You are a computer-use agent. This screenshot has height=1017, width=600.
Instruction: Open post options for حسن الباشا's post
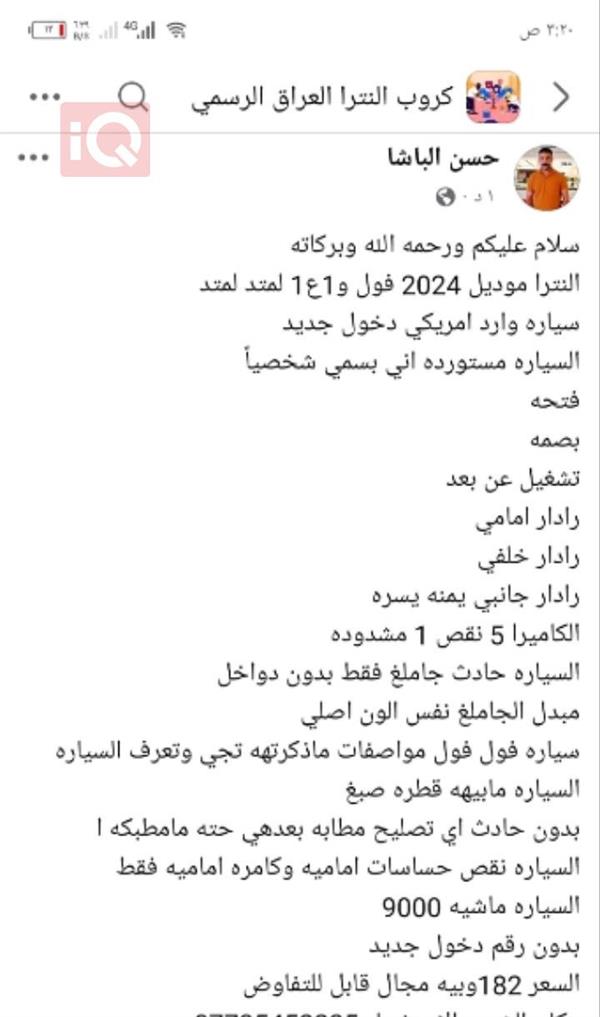33,157
